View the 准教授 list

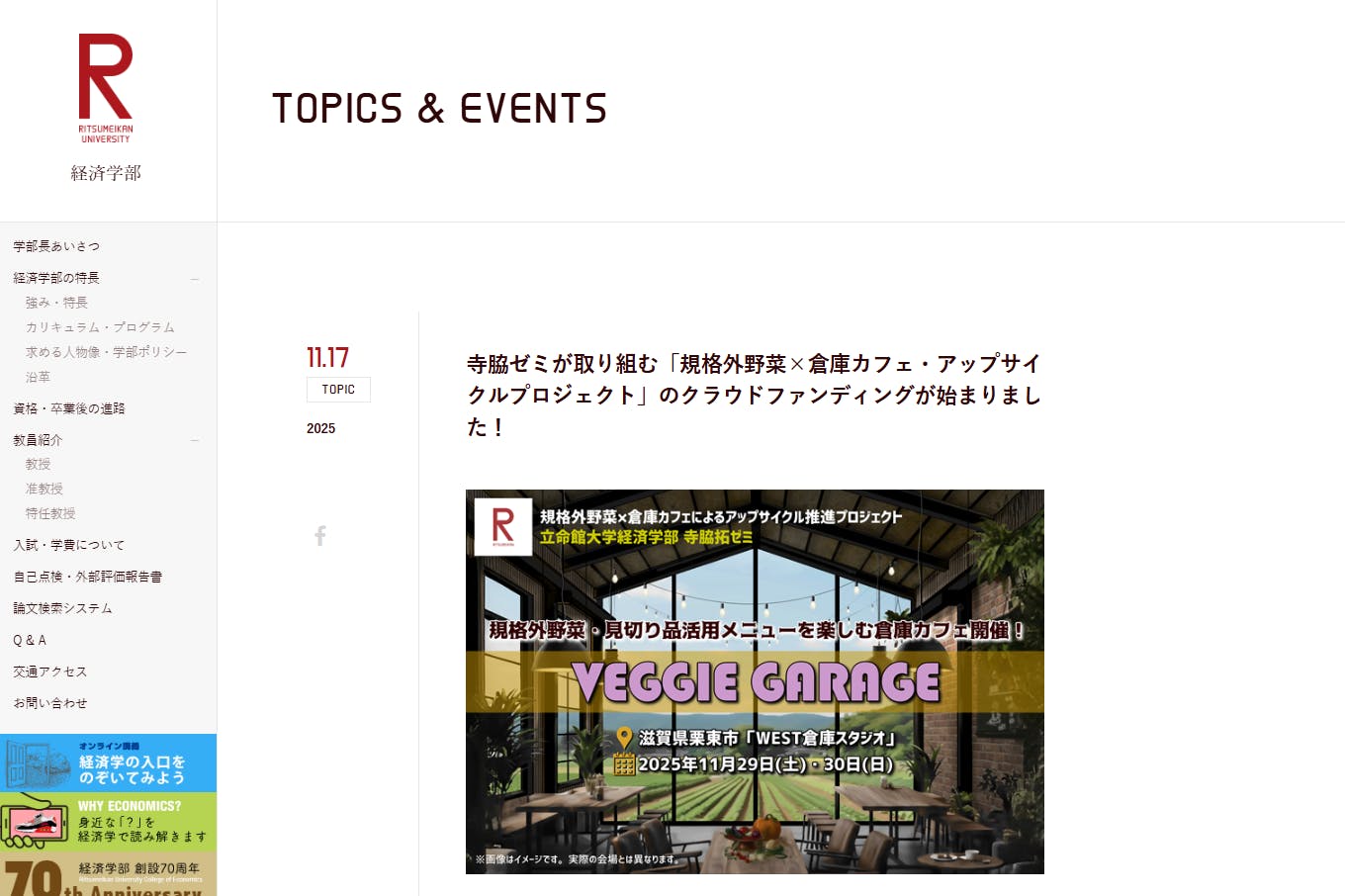pyautogui.click(x=44, y=489)
